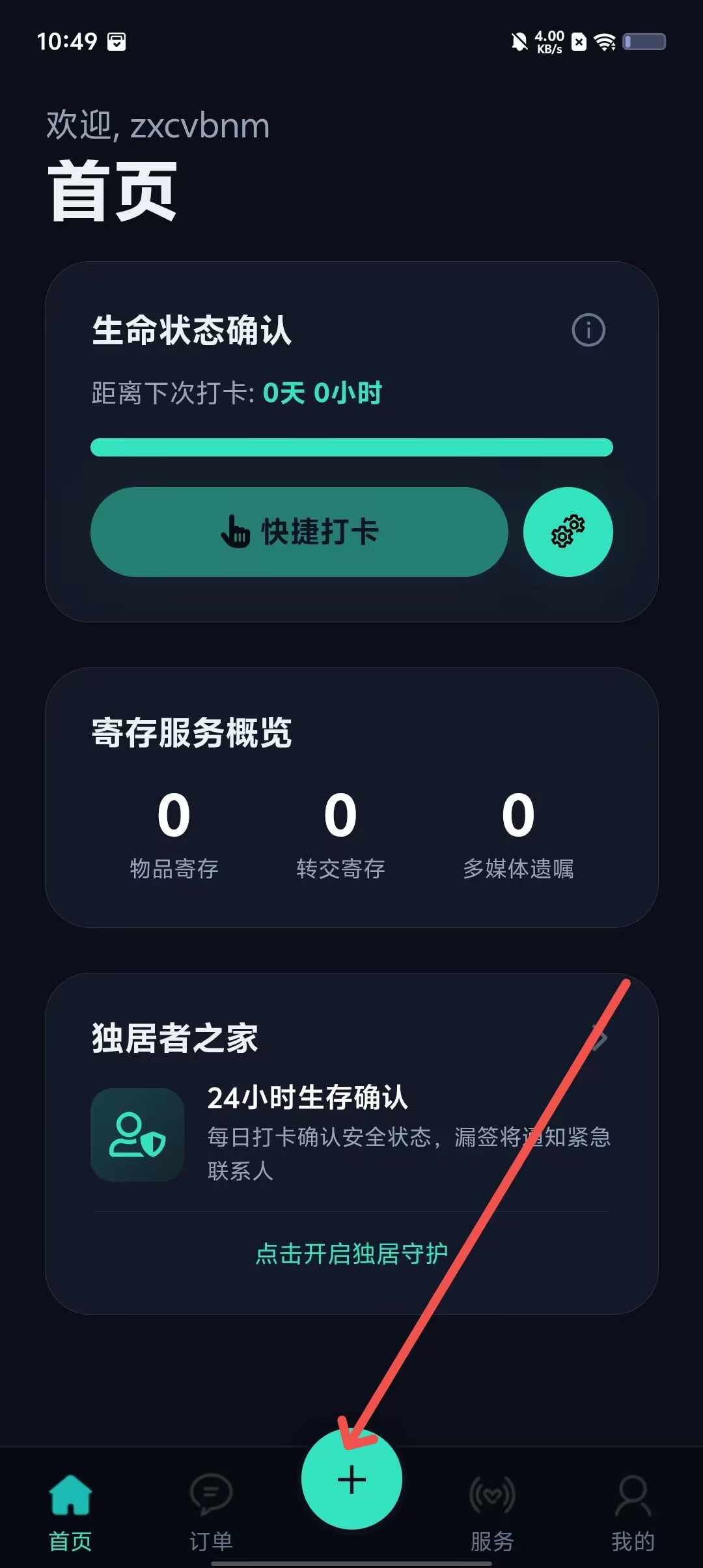This screenshot has height=1568, width=703.
Task: Switch to the 服务 tab
Action: click(x=492, y=1513)
